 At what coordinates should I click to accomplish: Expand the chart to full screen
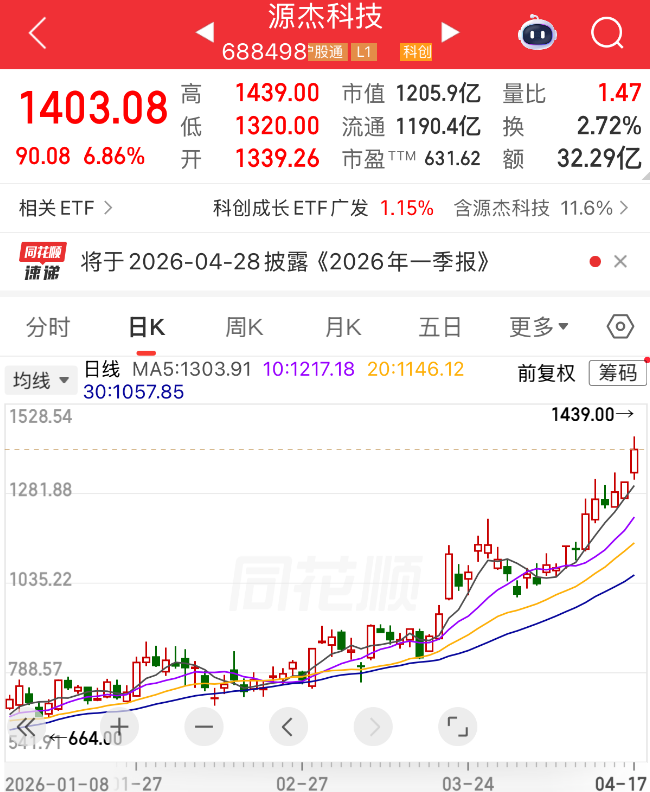point(458,726)
